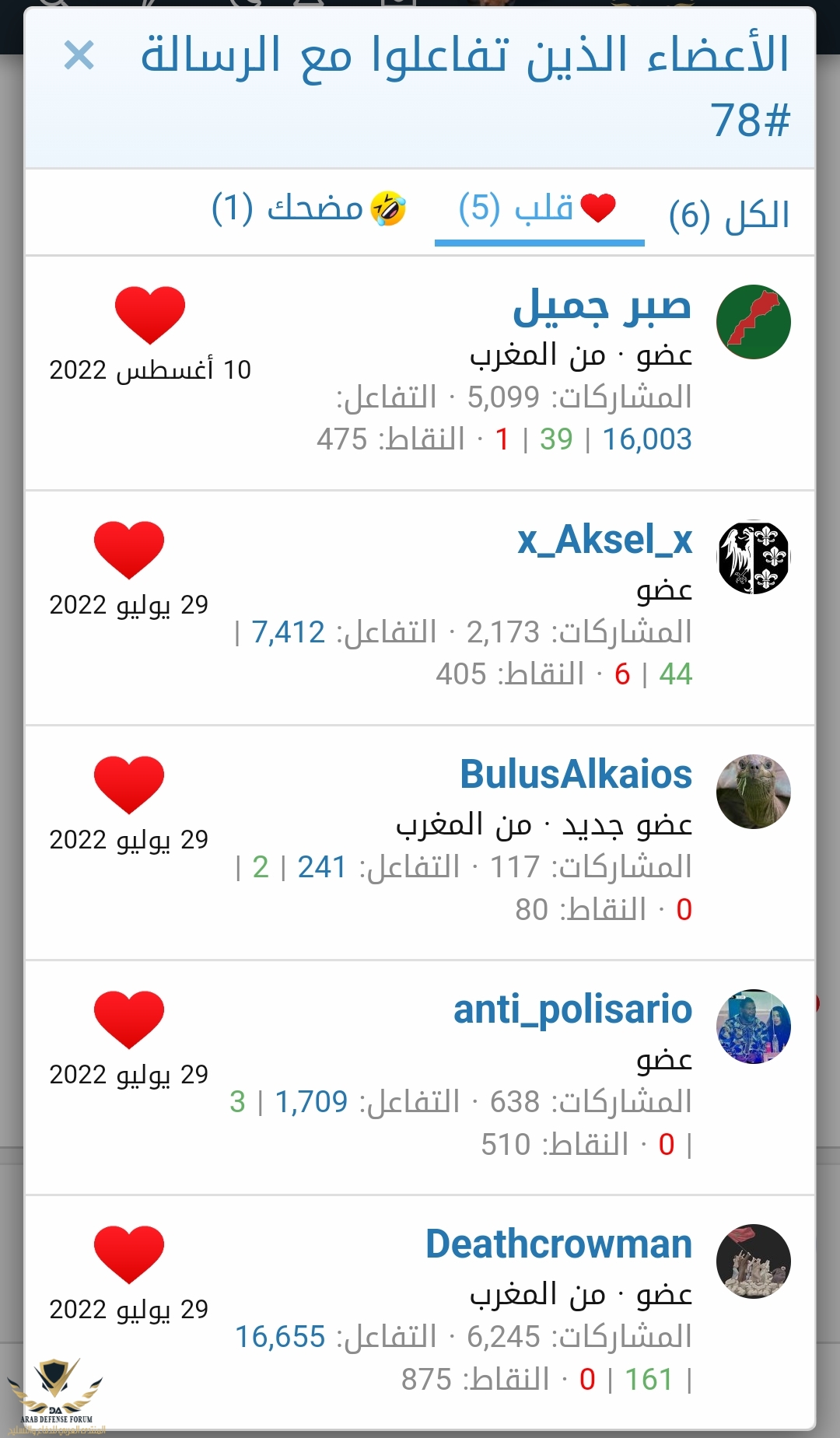Open anti_polisario's avatar
The image size is (840, 1438).
[x=753, y=1027]
